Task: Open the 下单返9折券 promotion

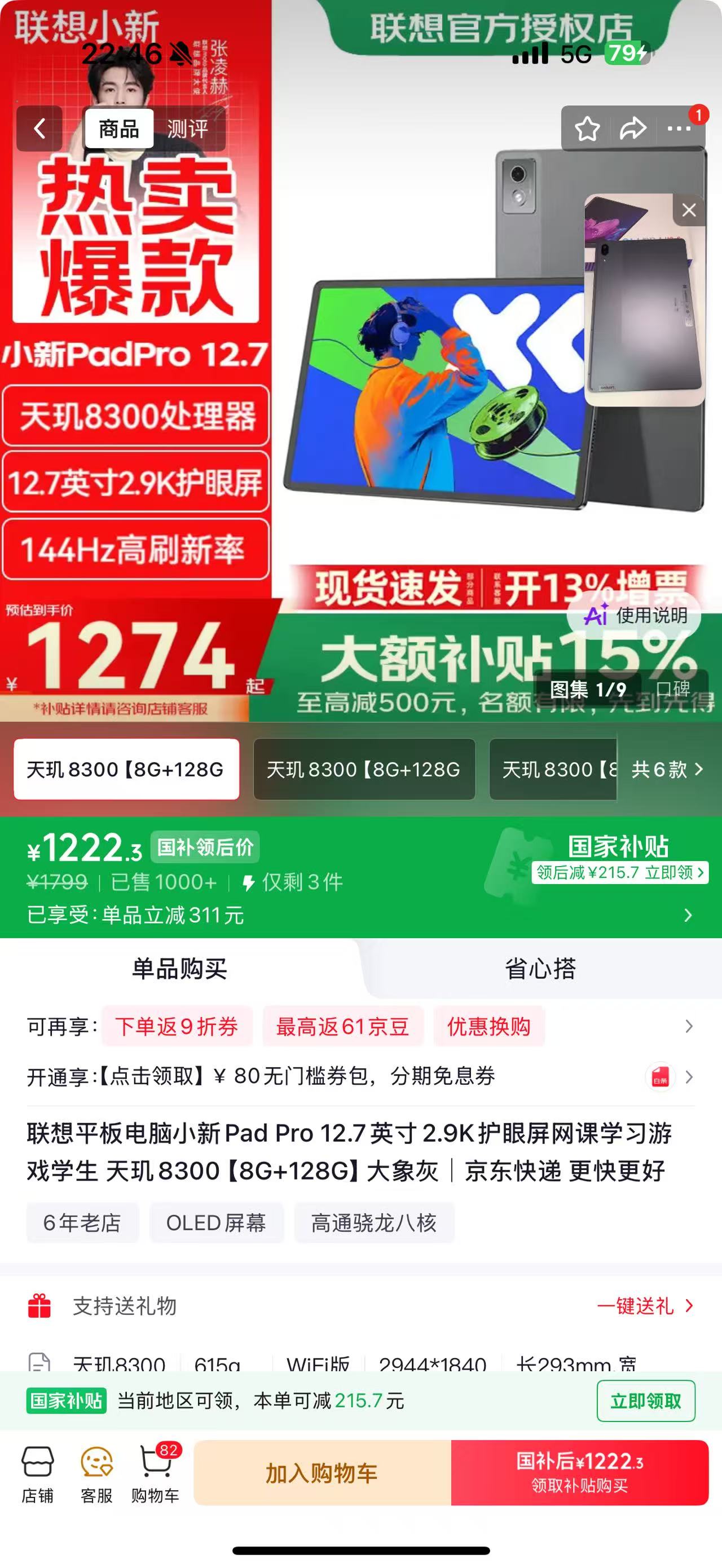Action: click(177, 1026)
